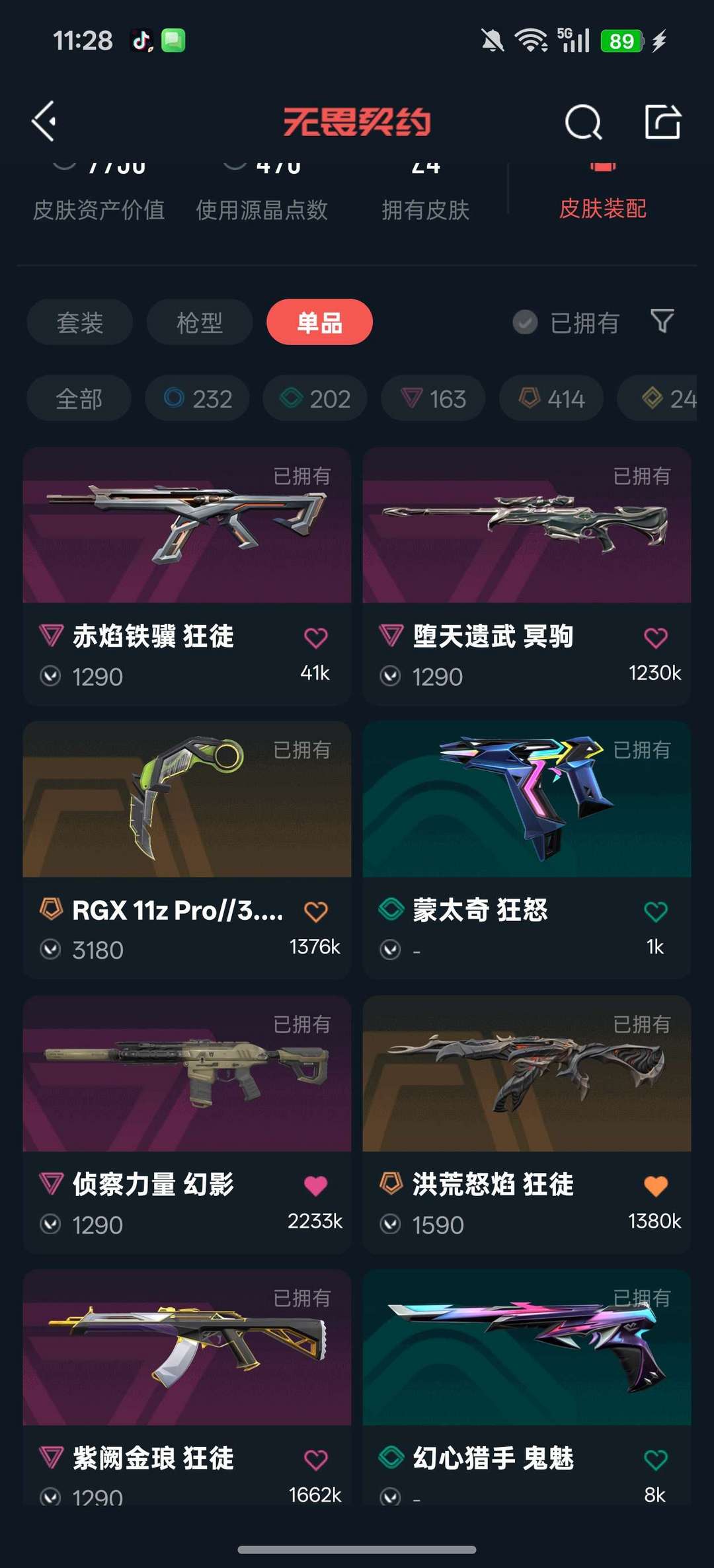Filter by the 202 rarity chip
Screen dimensions: 714x1568
tap(315, 398)
